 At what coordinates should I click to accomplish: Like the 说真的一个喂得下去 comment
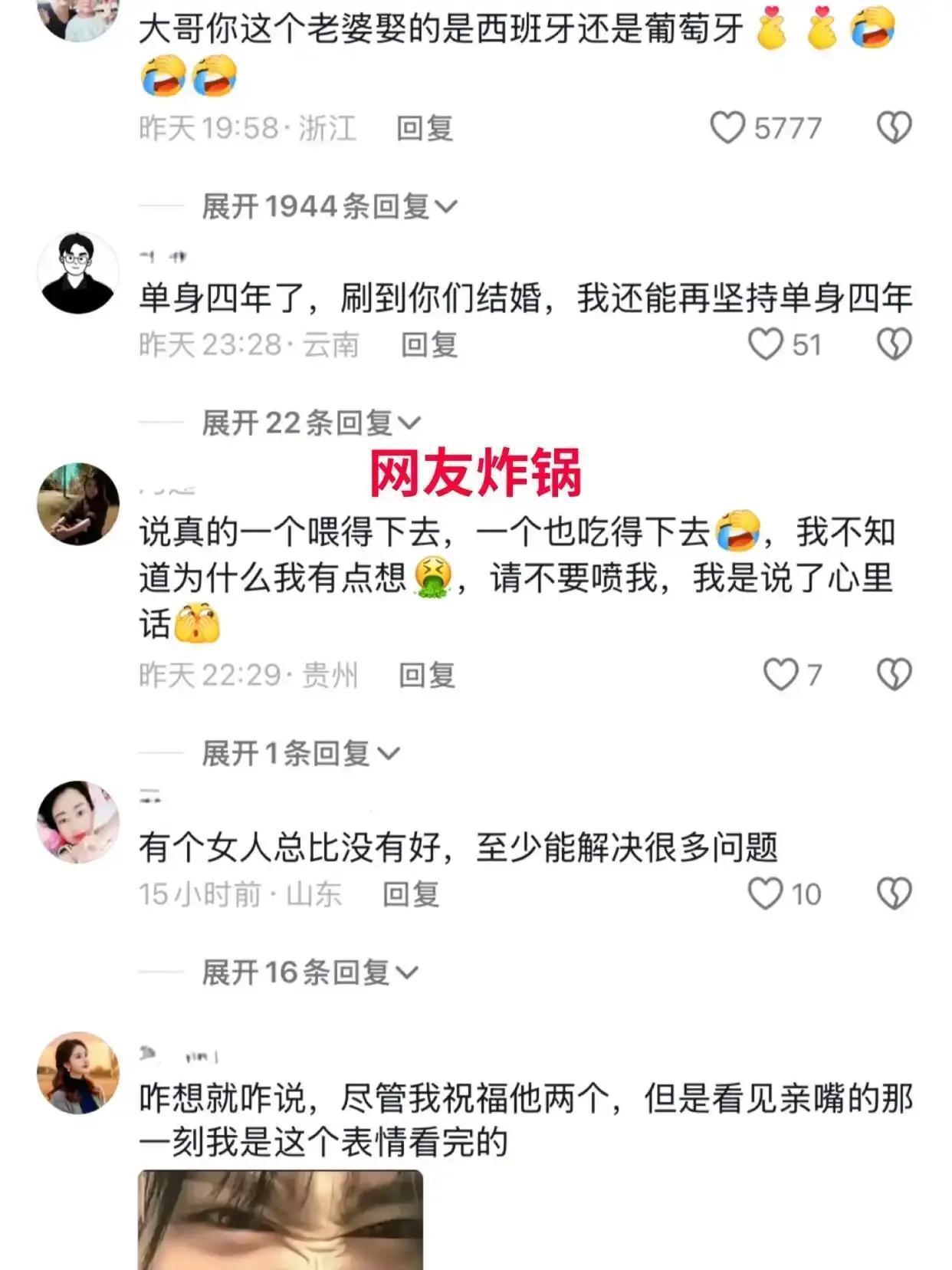(781, 675)
